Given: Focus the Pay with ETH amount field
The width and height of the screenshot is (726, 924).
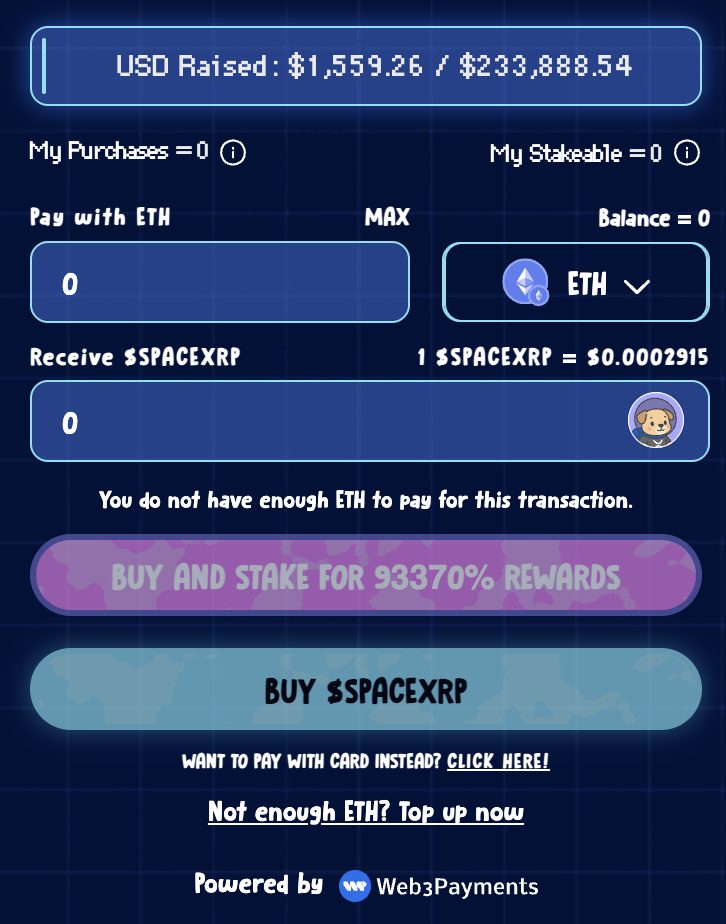Looking at the screenshot, I should 220,283.
